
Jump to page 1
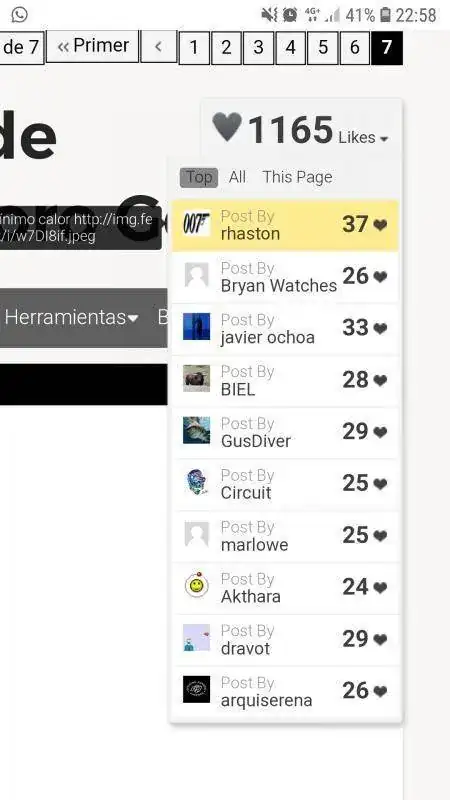point(194,48)
